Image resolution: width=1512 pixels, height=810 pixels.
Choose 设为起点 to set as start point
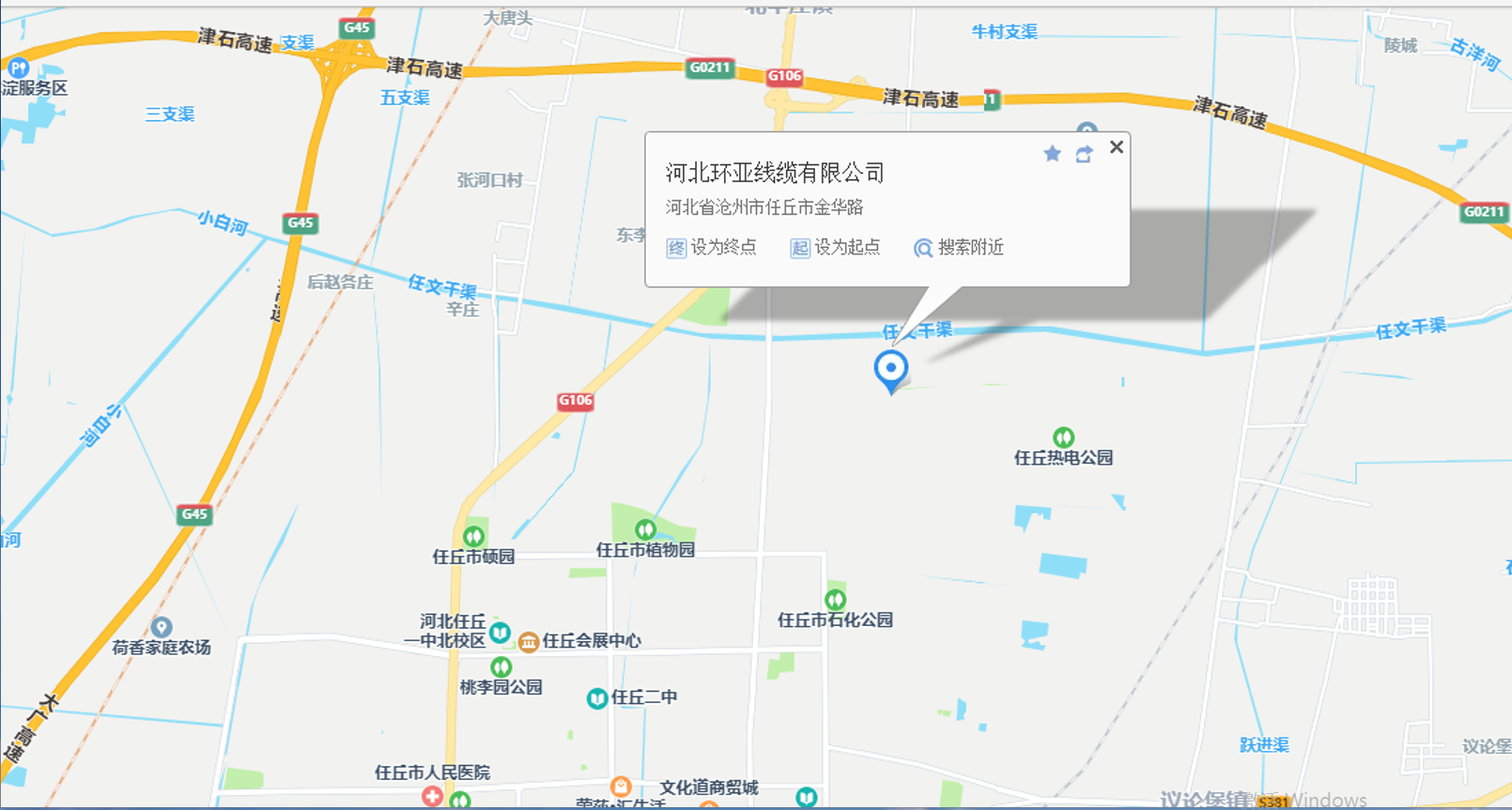(x=836, y=248)
